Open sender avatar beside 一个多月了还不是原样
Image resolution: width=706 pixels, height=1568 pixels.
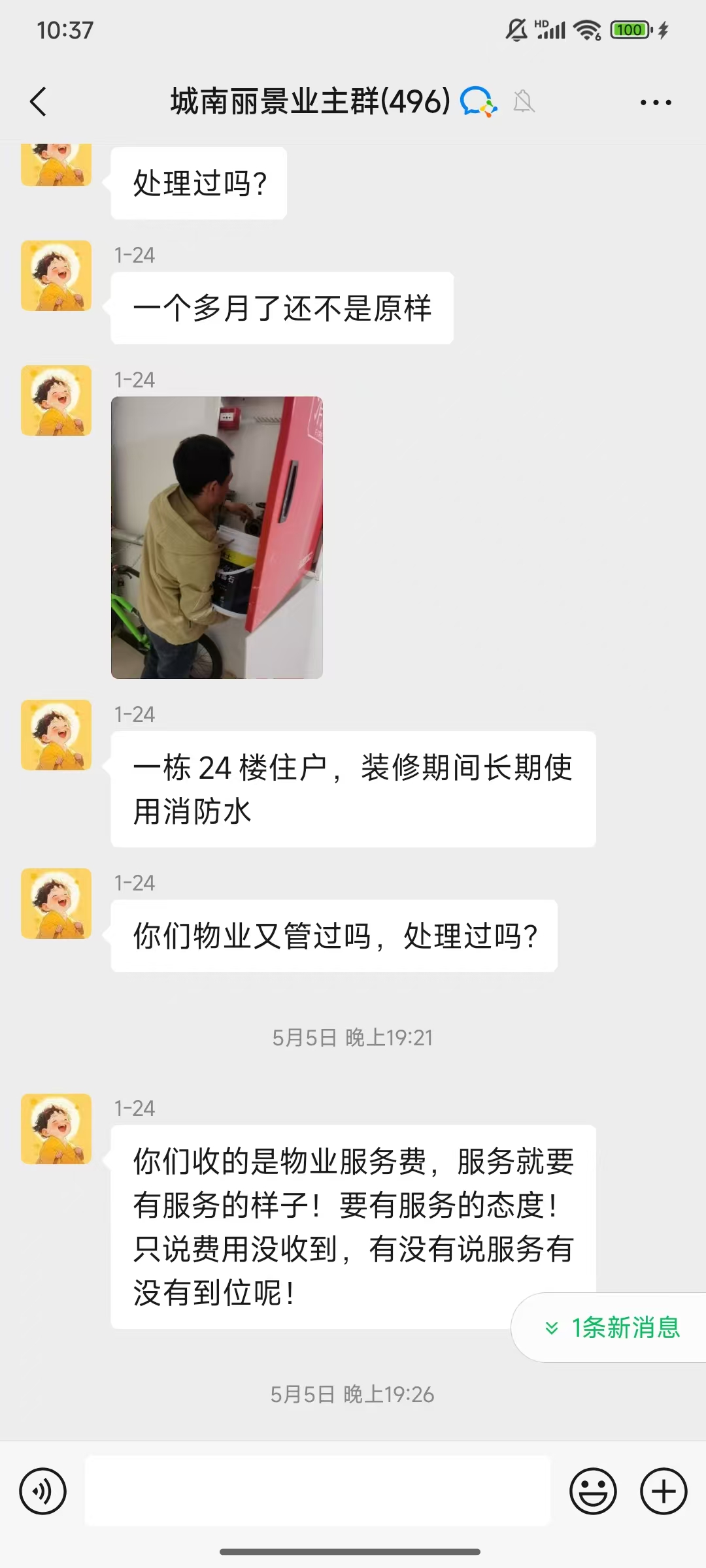(56, 276)
